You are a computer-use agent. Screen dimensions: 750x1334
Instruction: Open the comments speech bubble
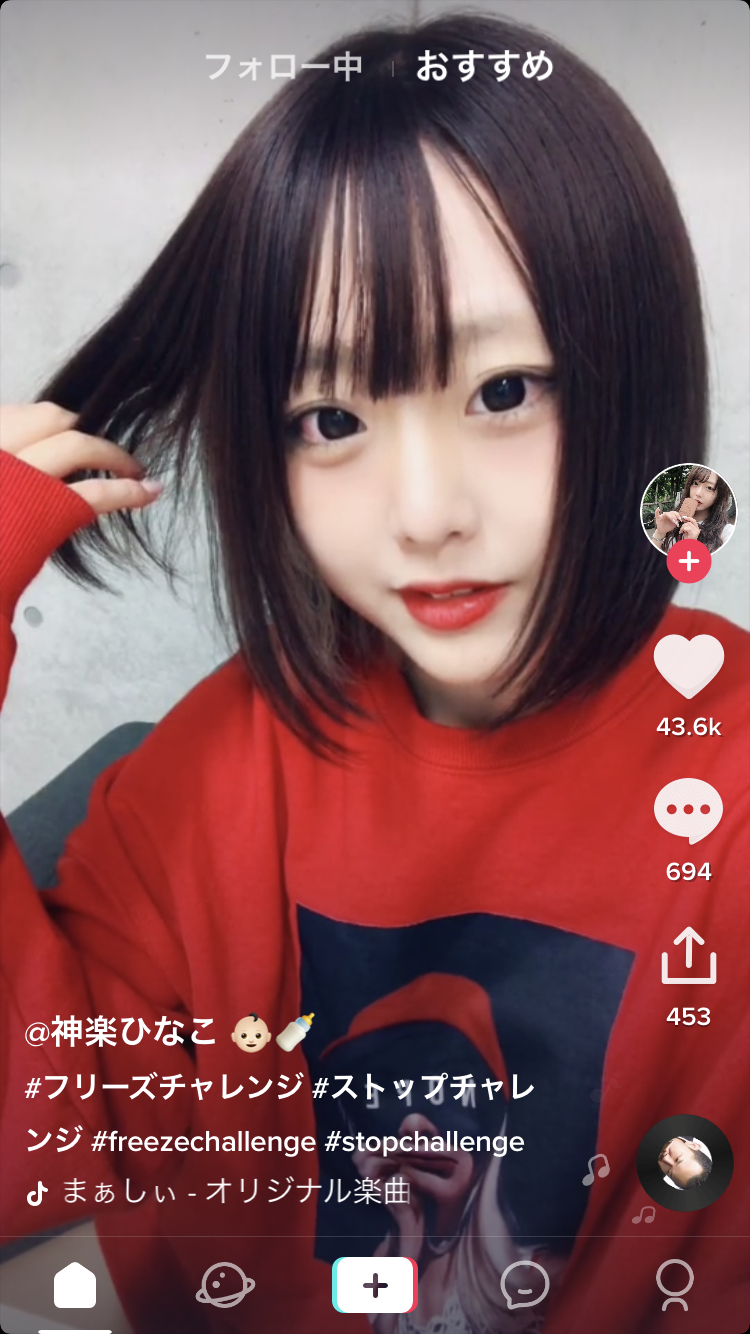(688, 812)
